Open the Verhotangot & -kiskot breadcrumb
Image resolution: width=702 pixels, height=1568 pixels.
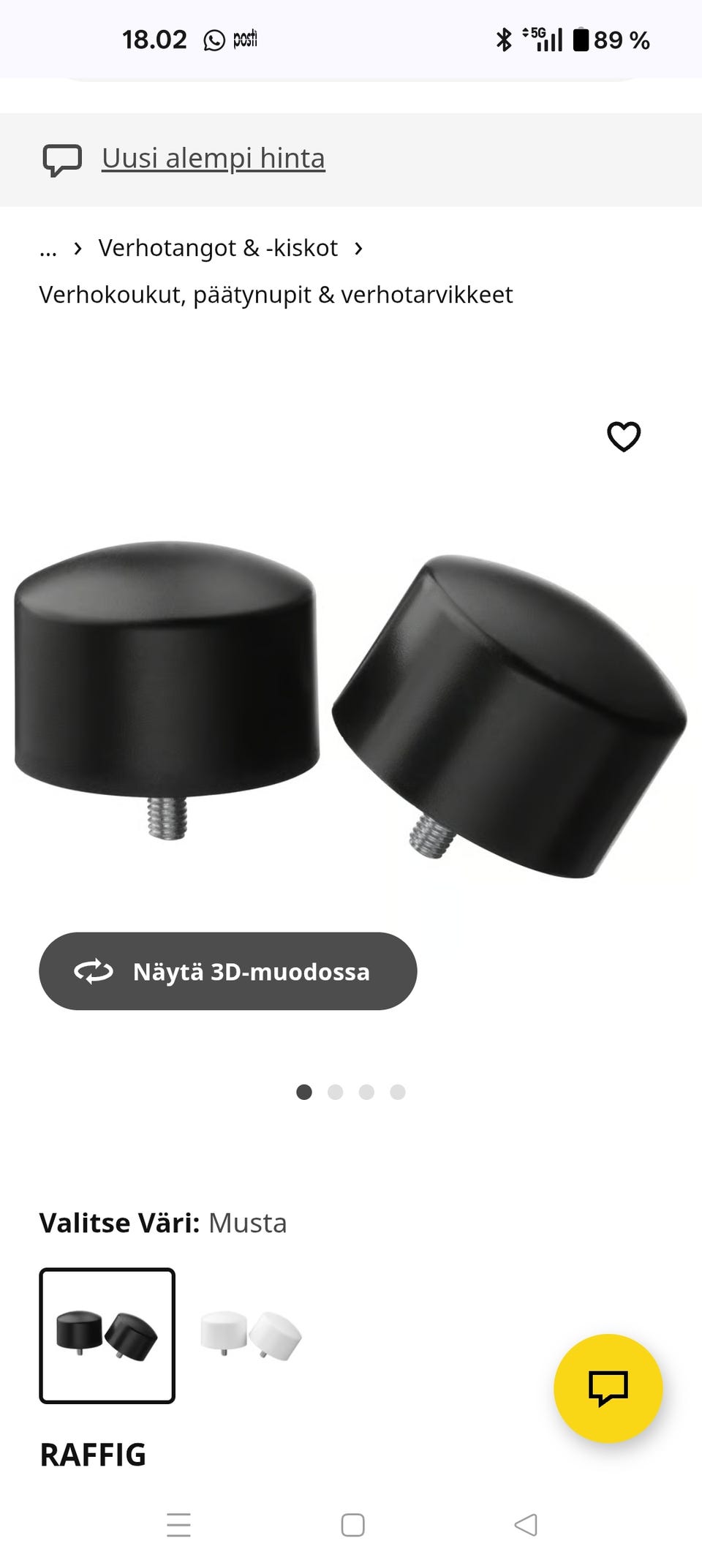coord(218,249)
